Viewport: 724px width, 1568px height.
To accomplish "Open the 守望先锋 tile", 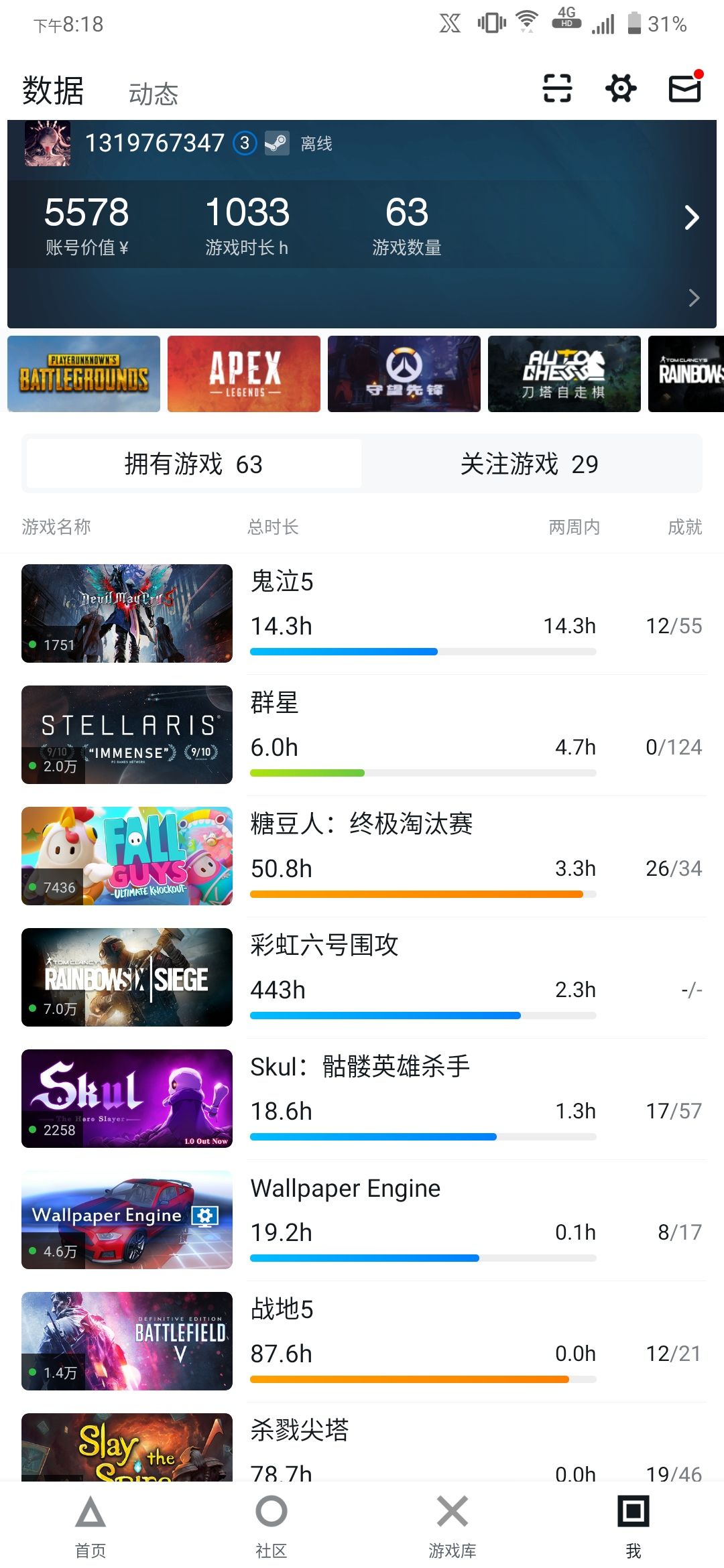I will pyautogui.click(x=404, y=374).
